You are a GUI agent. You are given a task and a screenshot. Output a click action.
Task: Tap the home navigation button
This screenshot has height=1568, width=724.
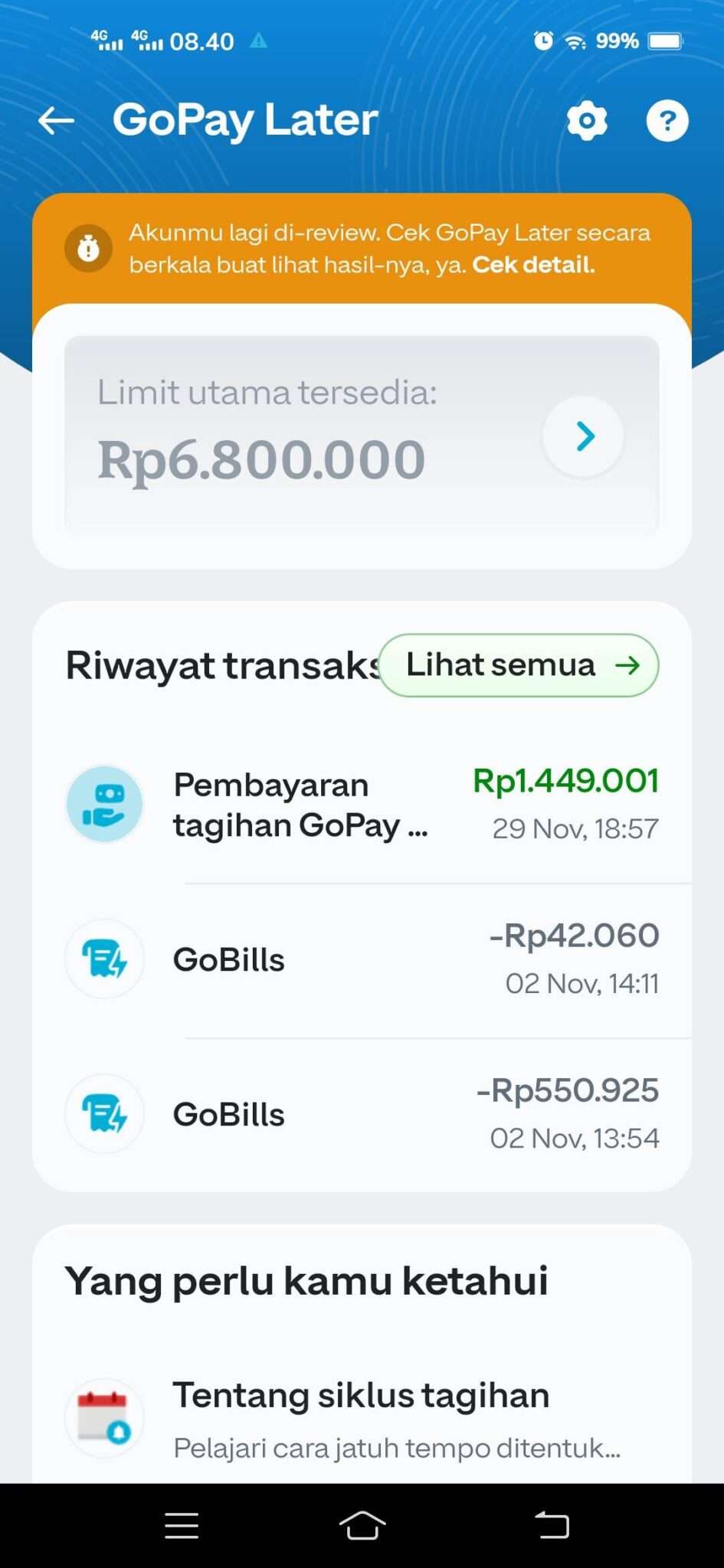click(x=362, y=1525)
